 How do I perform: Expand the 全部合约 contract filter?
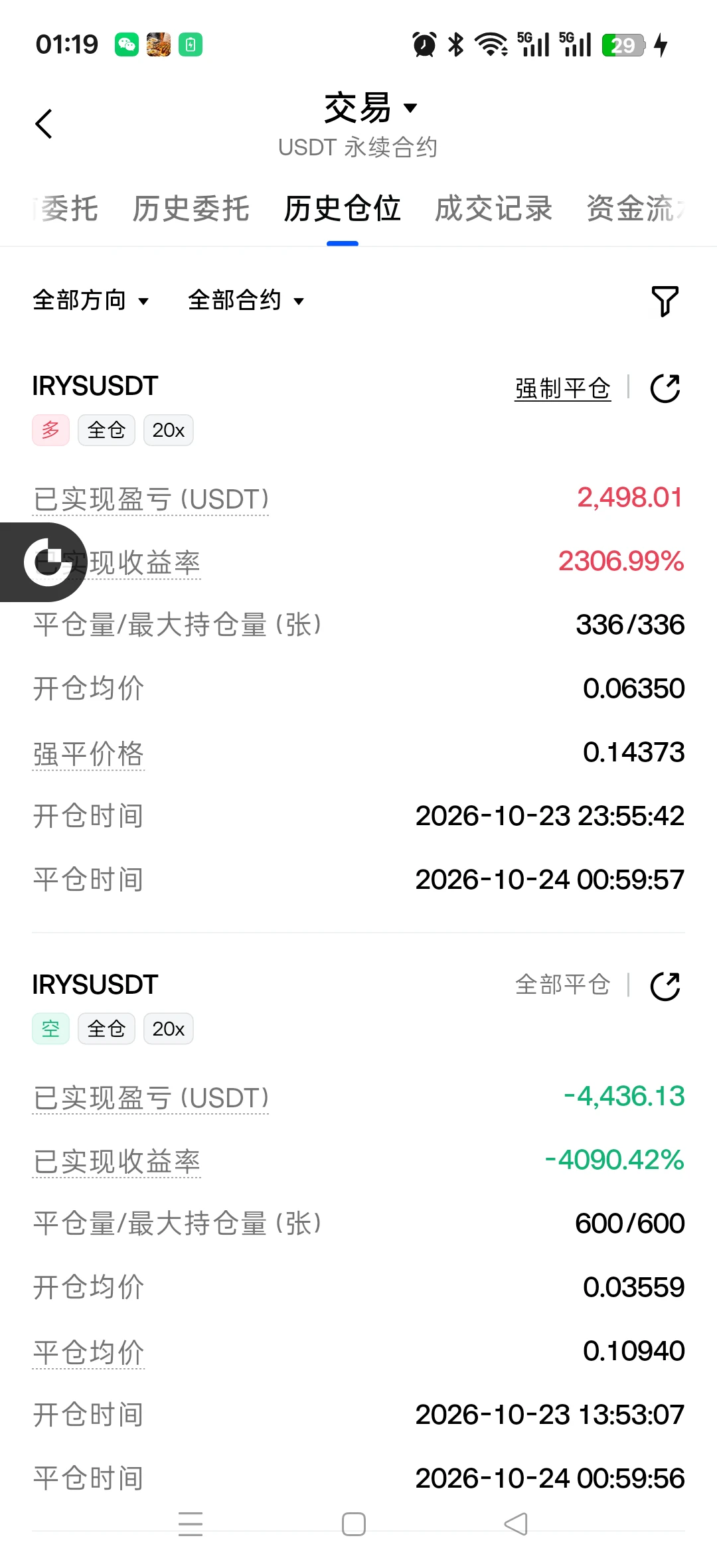pos(246,300)
